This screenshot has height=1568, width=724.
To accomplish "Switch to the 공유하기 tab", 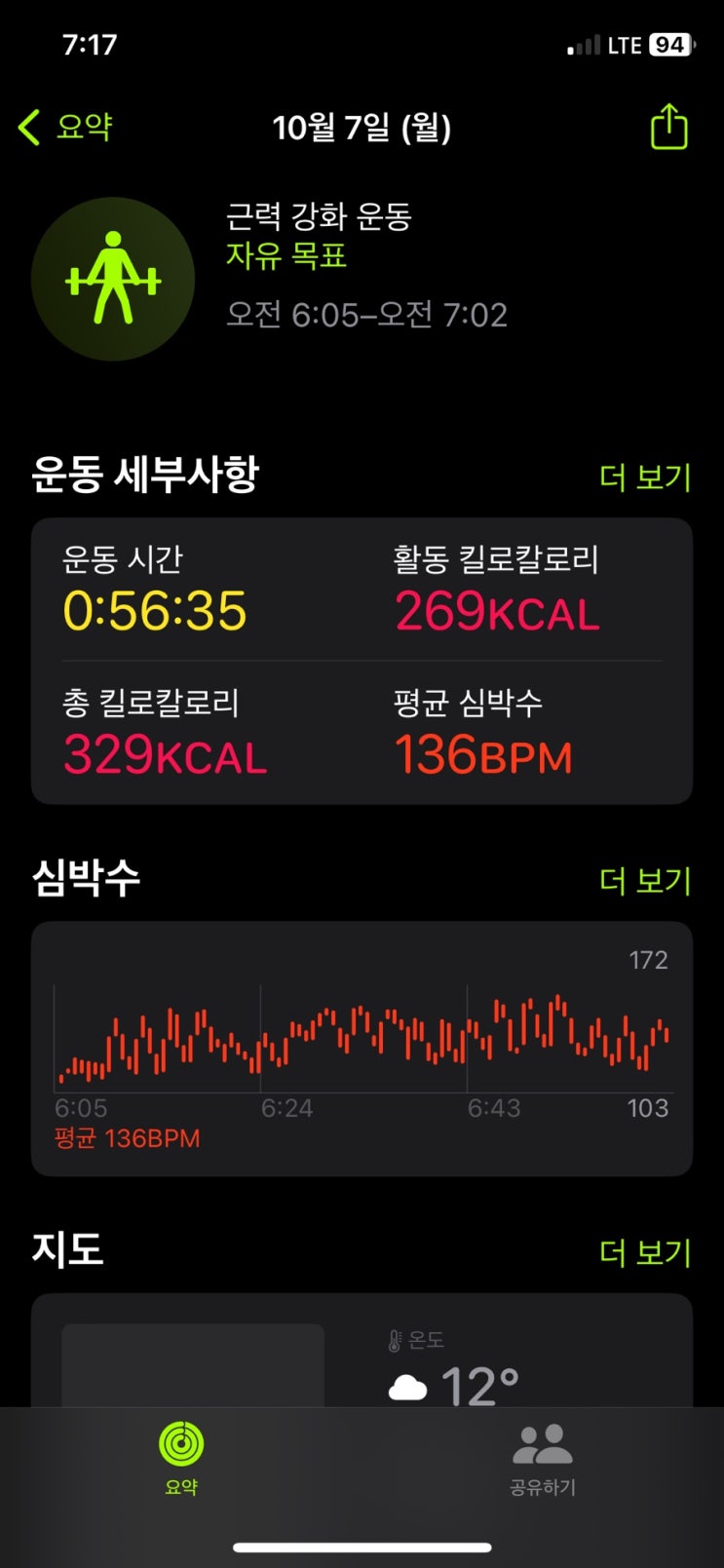I will (543, 1457).
